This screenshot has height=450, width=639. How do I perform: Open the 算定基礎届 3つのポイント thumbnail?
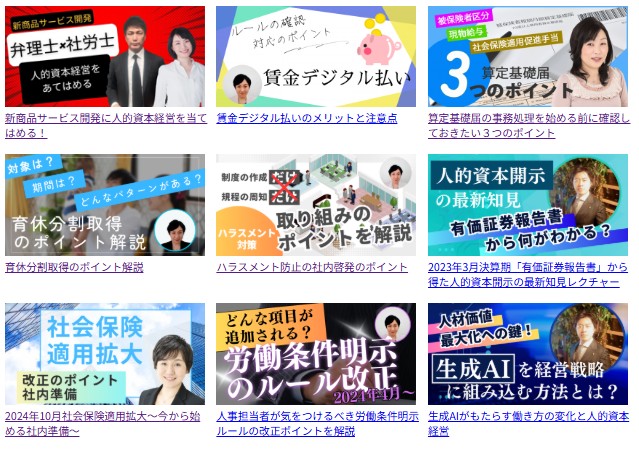[528, 56]
